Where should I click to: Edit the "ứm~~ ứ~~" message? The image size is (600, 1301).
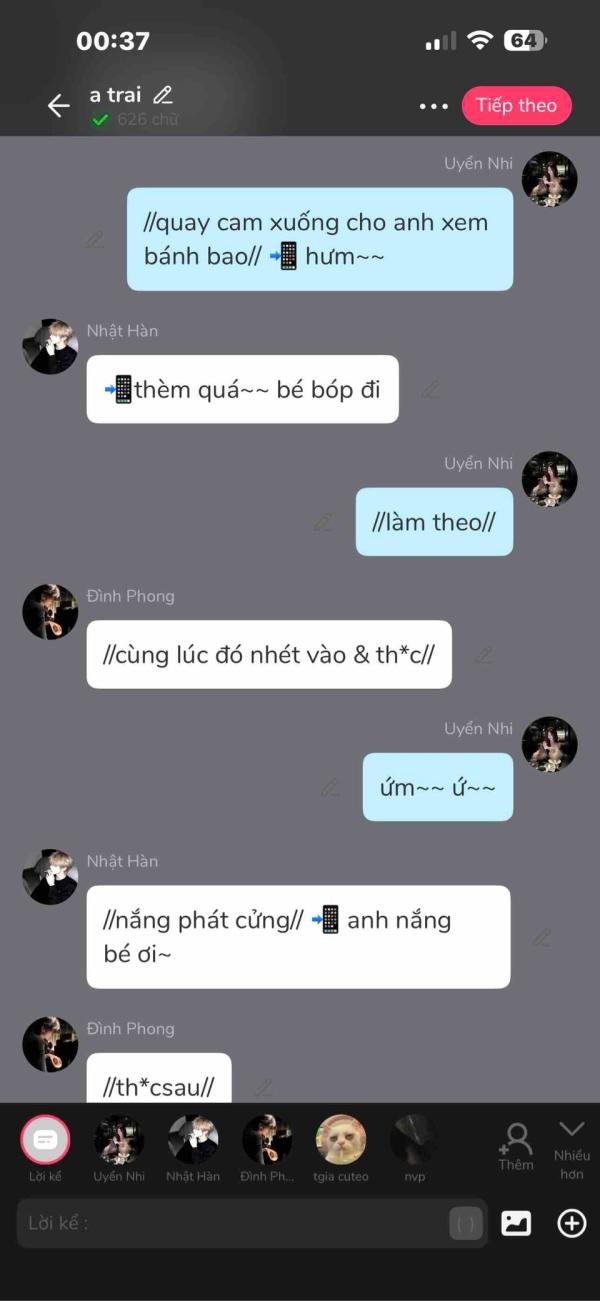pos(330,787)
